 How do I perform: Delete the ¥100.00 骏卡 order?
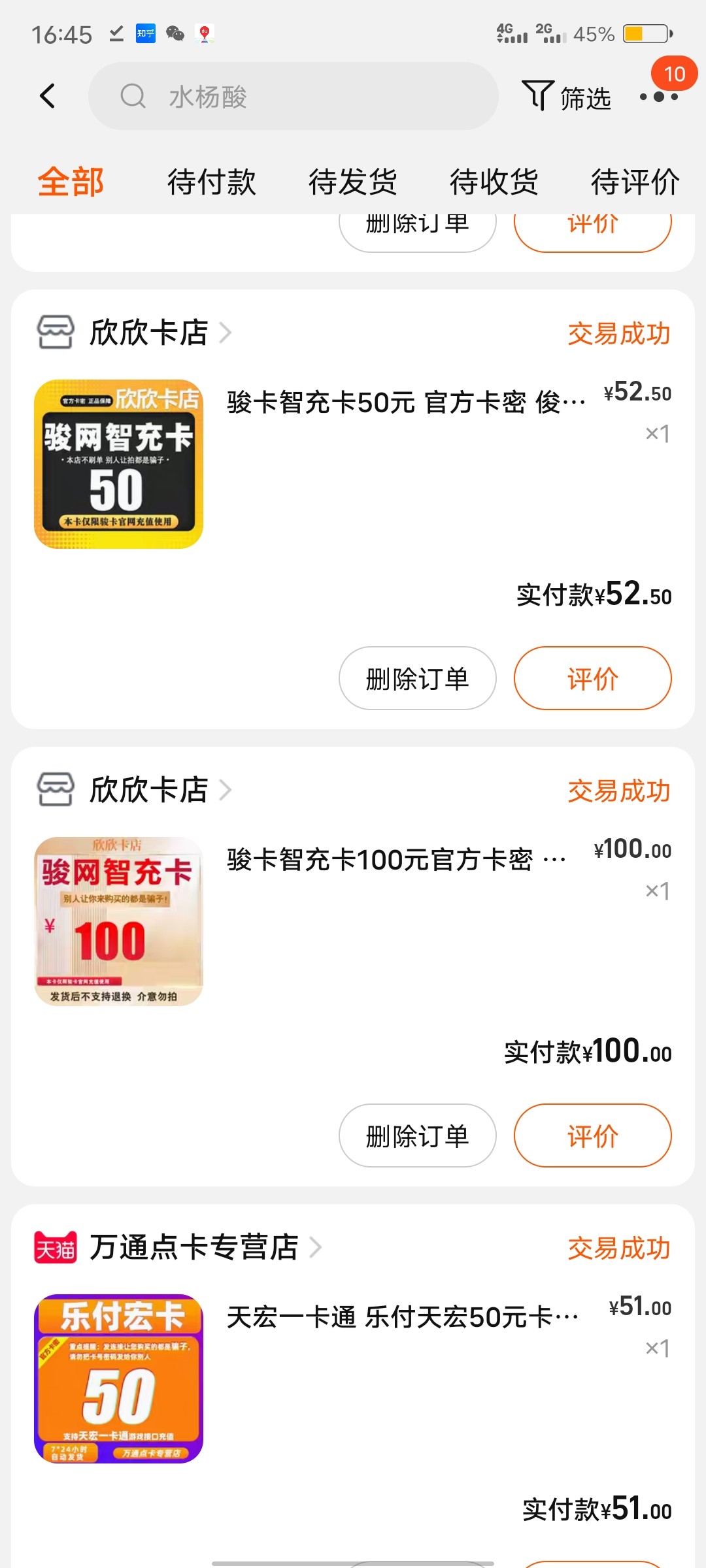417,1135
